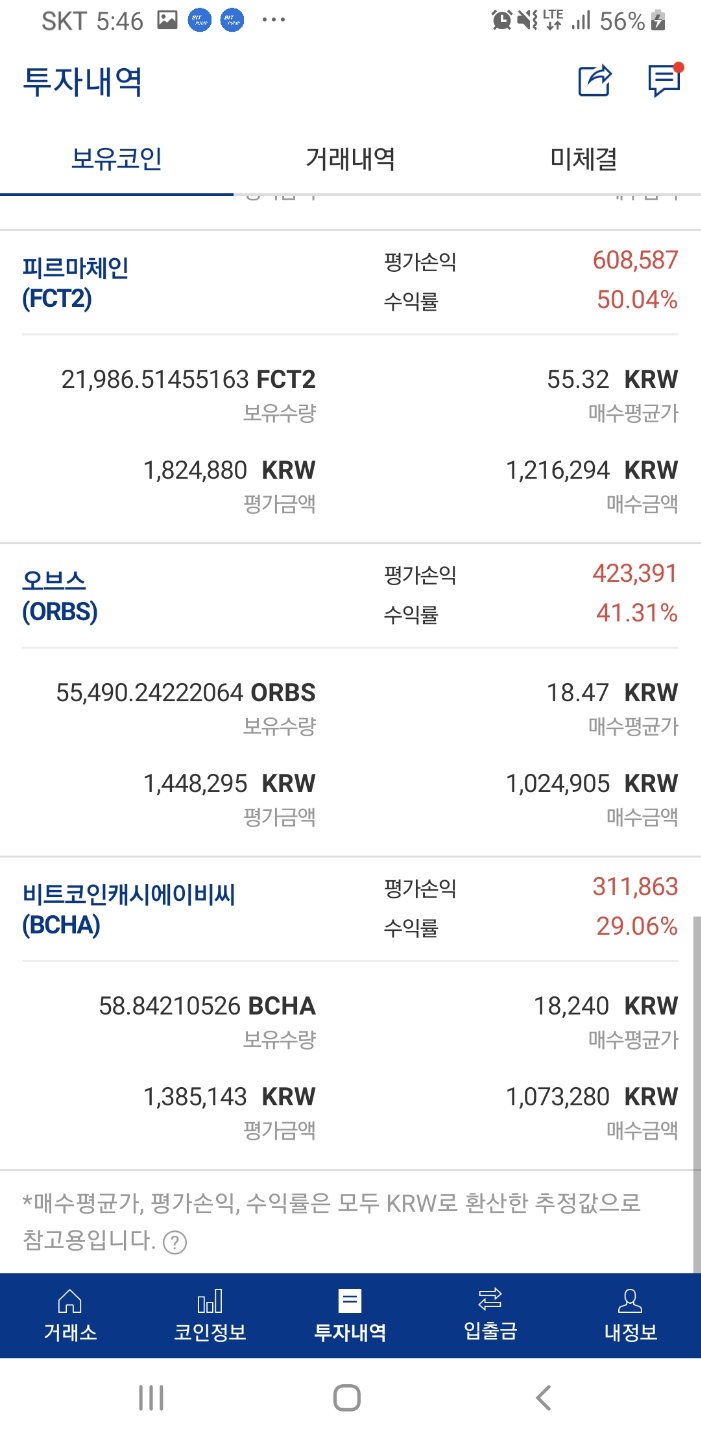Go to the 내정보 tab
The height and width of the screenshot is (1440, 701).
click(x=630, y=1315)
